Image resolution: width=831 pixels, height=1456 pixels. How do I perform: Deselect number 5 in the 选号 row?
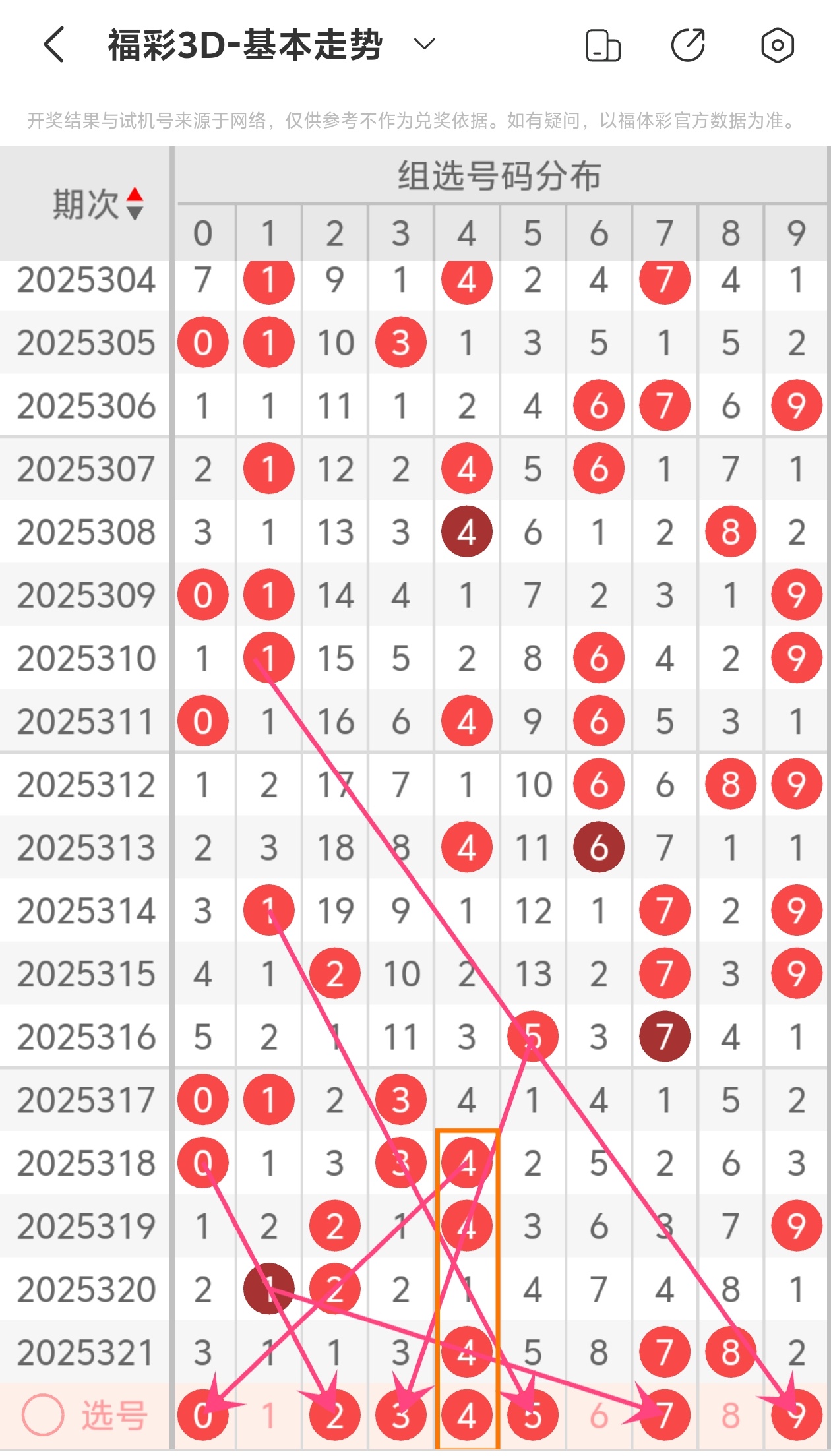(x=532, y=1415)
